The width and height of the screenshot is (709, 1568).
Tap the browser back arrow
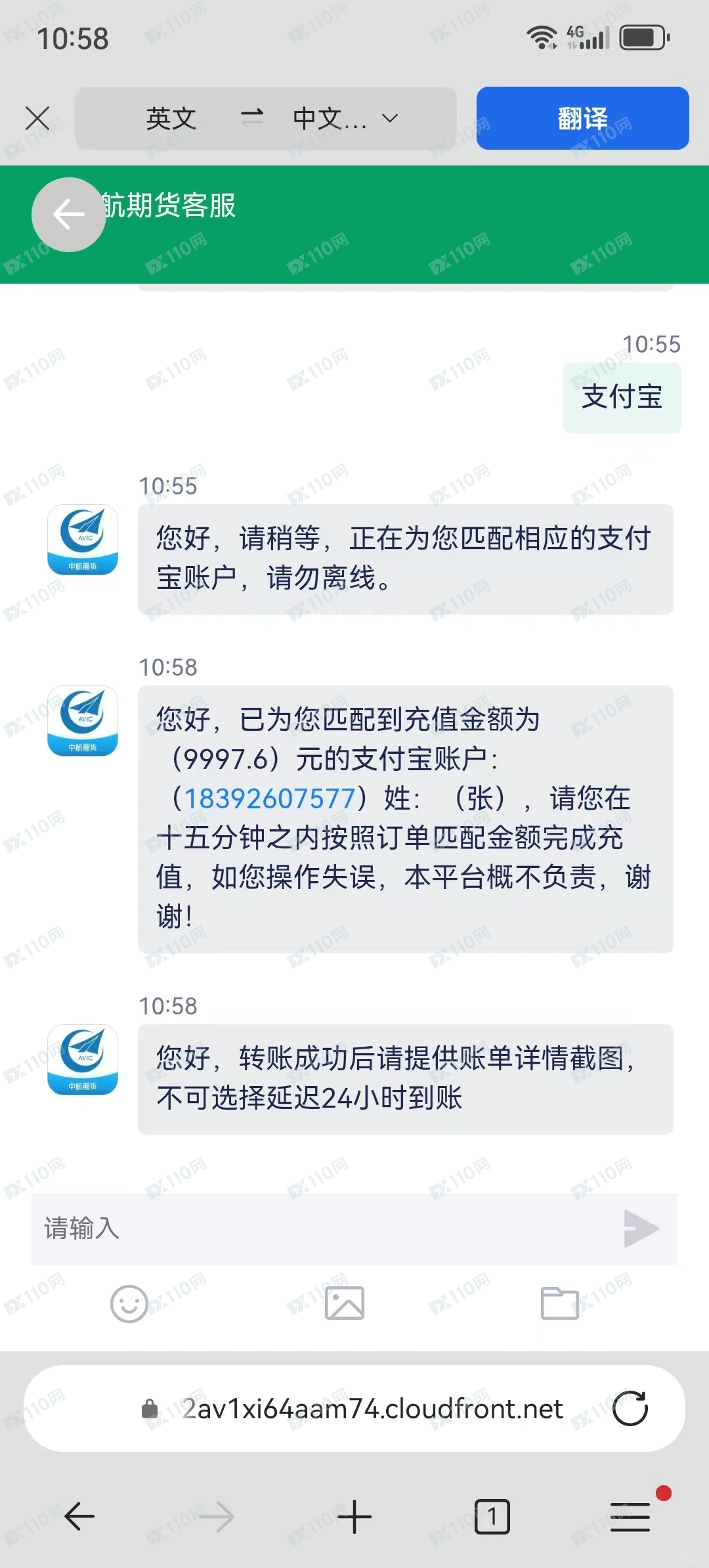[79, 1517]
